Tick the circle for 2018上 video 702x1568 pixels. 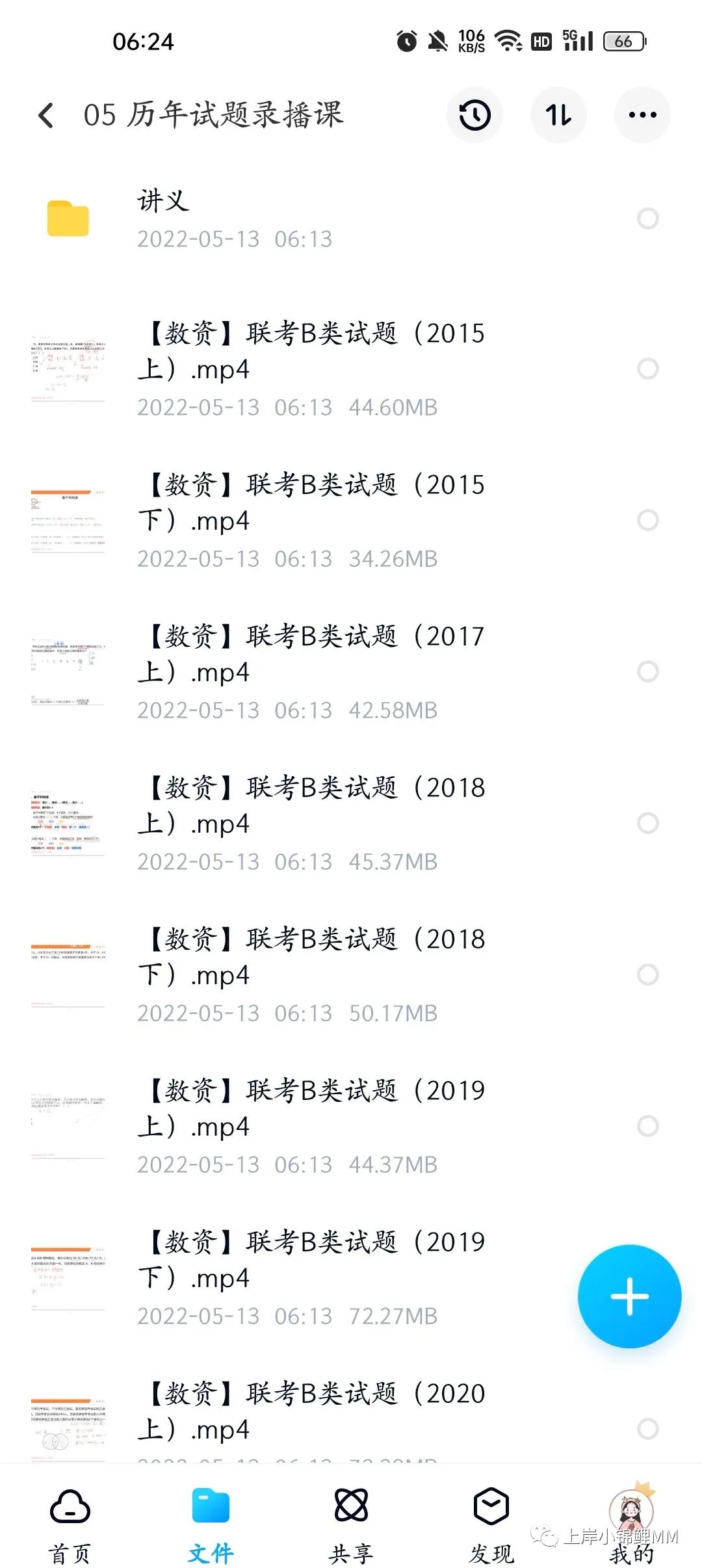tap(647, 823)
